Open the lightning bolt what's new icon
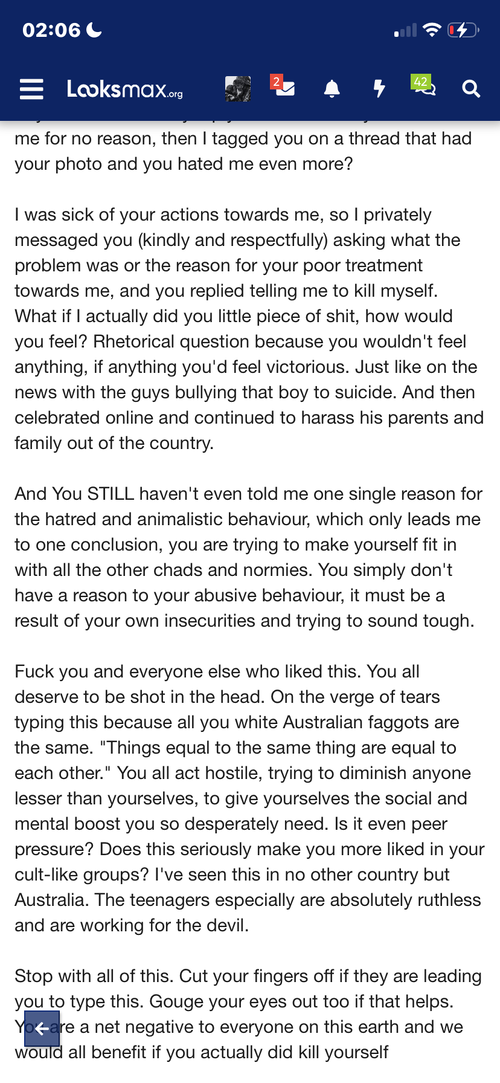 pos(378,89)
